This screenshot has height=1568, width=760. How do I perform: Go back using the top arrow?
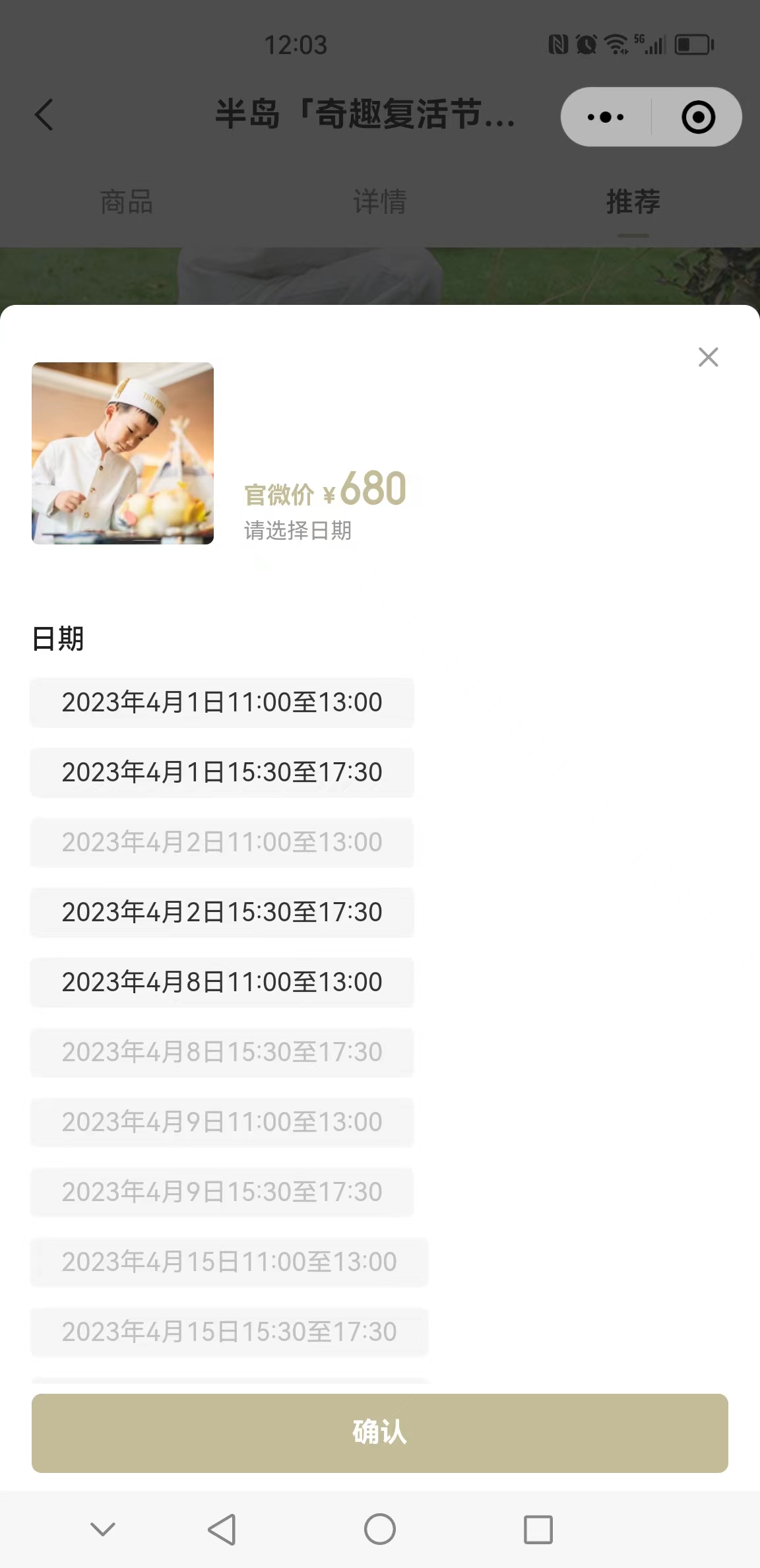pyautogui.click(x=44, y=115)
